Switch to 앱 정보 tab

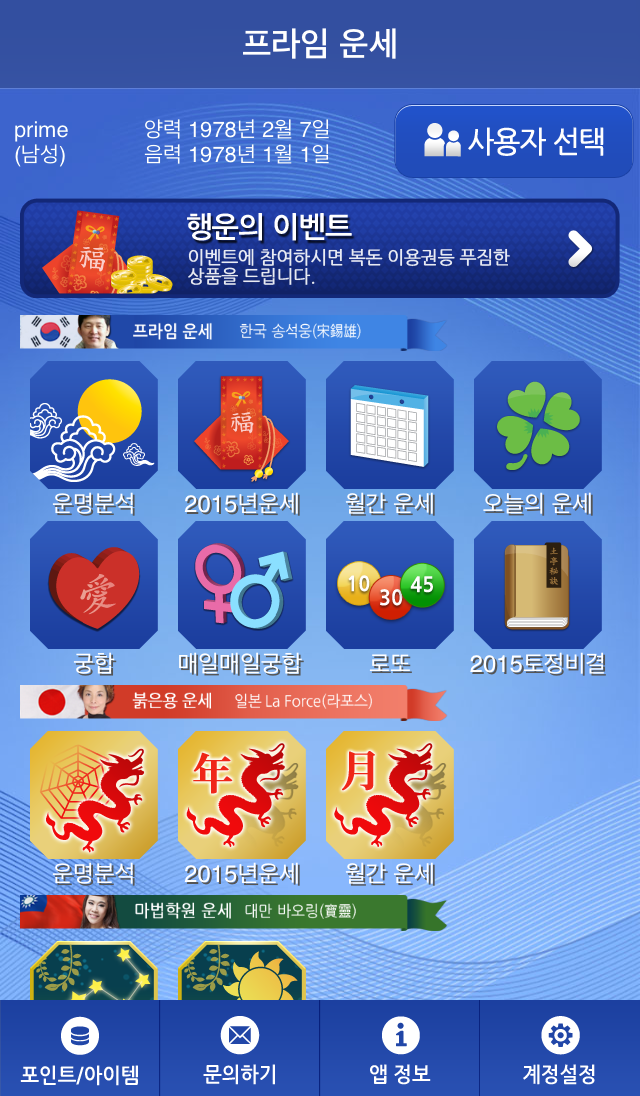[x=400, y=1050]
